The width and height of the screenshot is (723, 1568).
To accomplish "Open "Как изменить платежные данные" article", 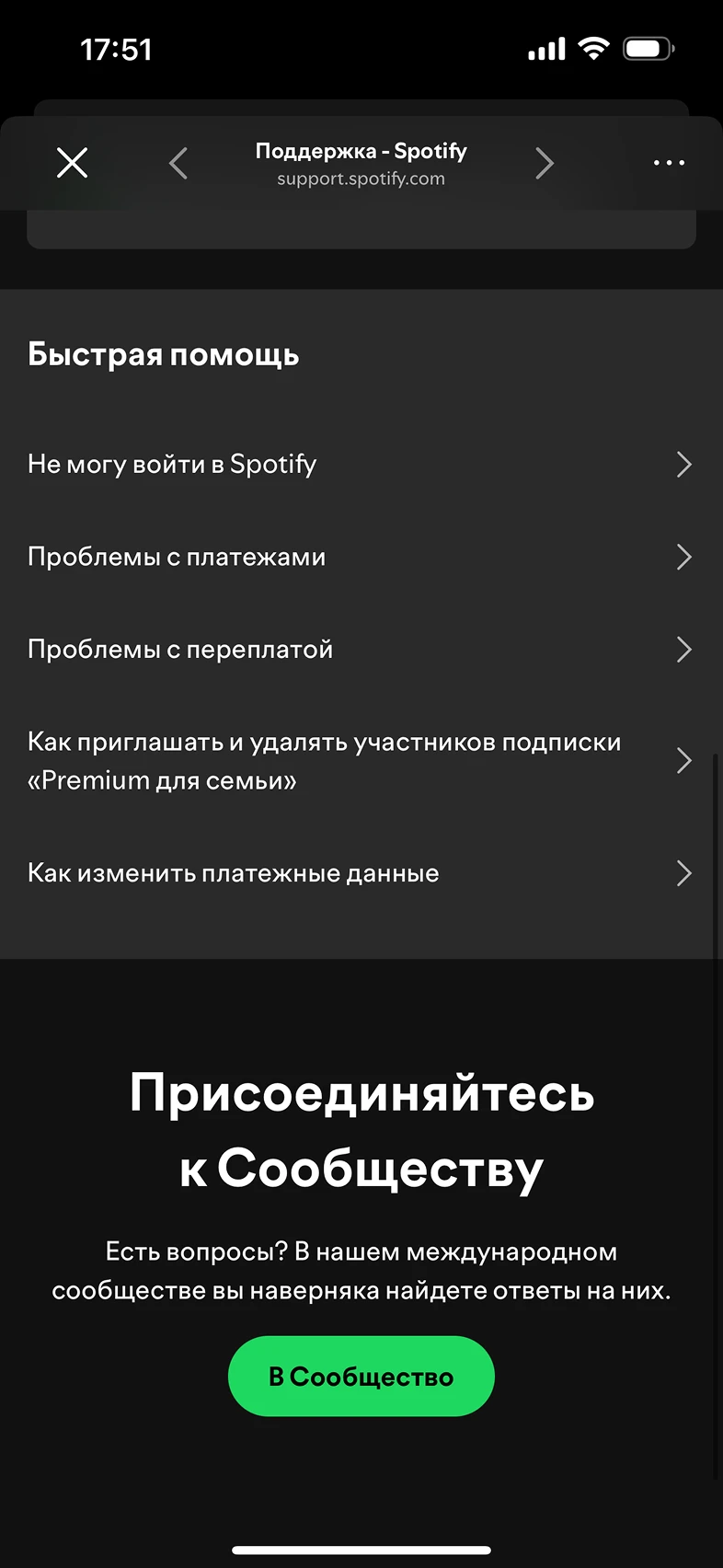I will [359, 873].
